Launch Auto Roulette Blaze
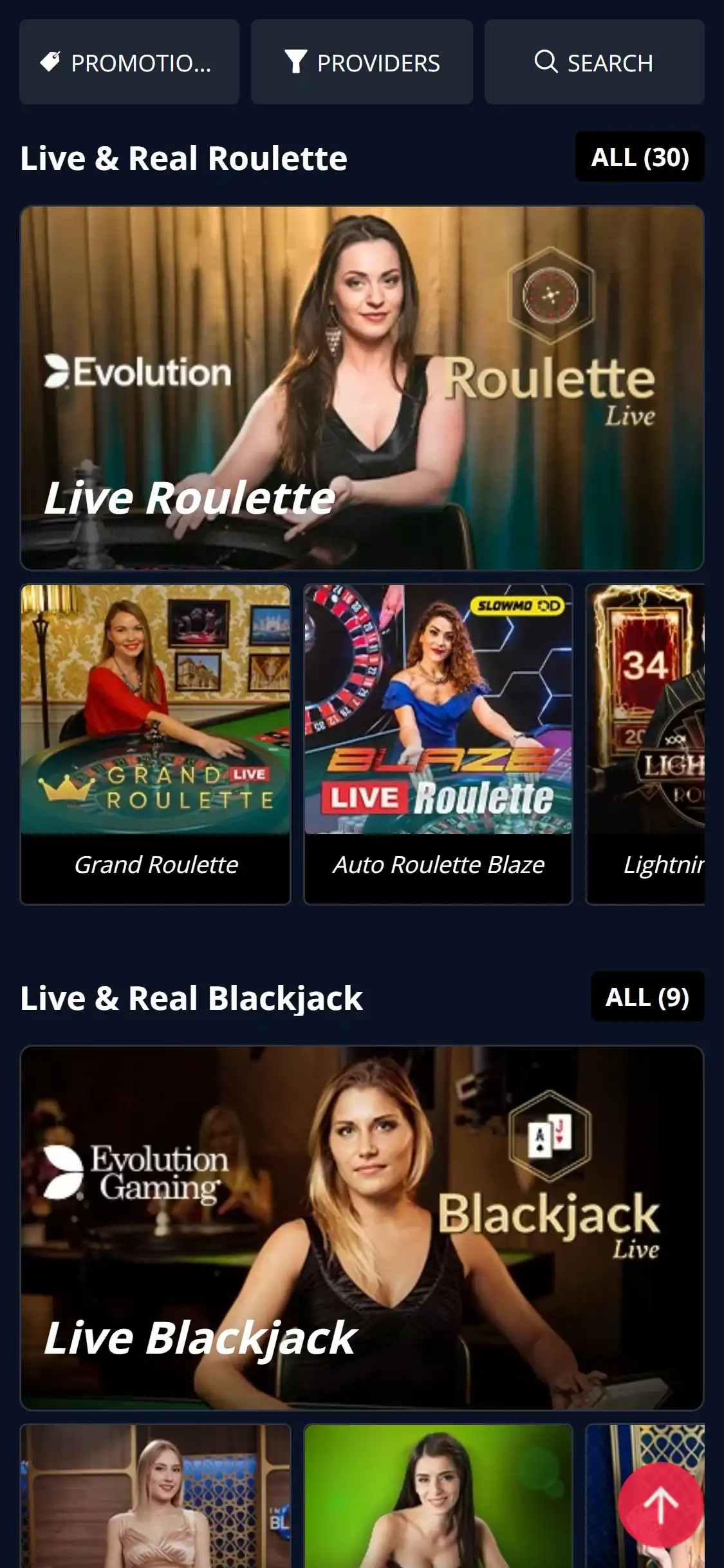The image size is (724, 1568). pyautogui.click(x=438, y=743)
